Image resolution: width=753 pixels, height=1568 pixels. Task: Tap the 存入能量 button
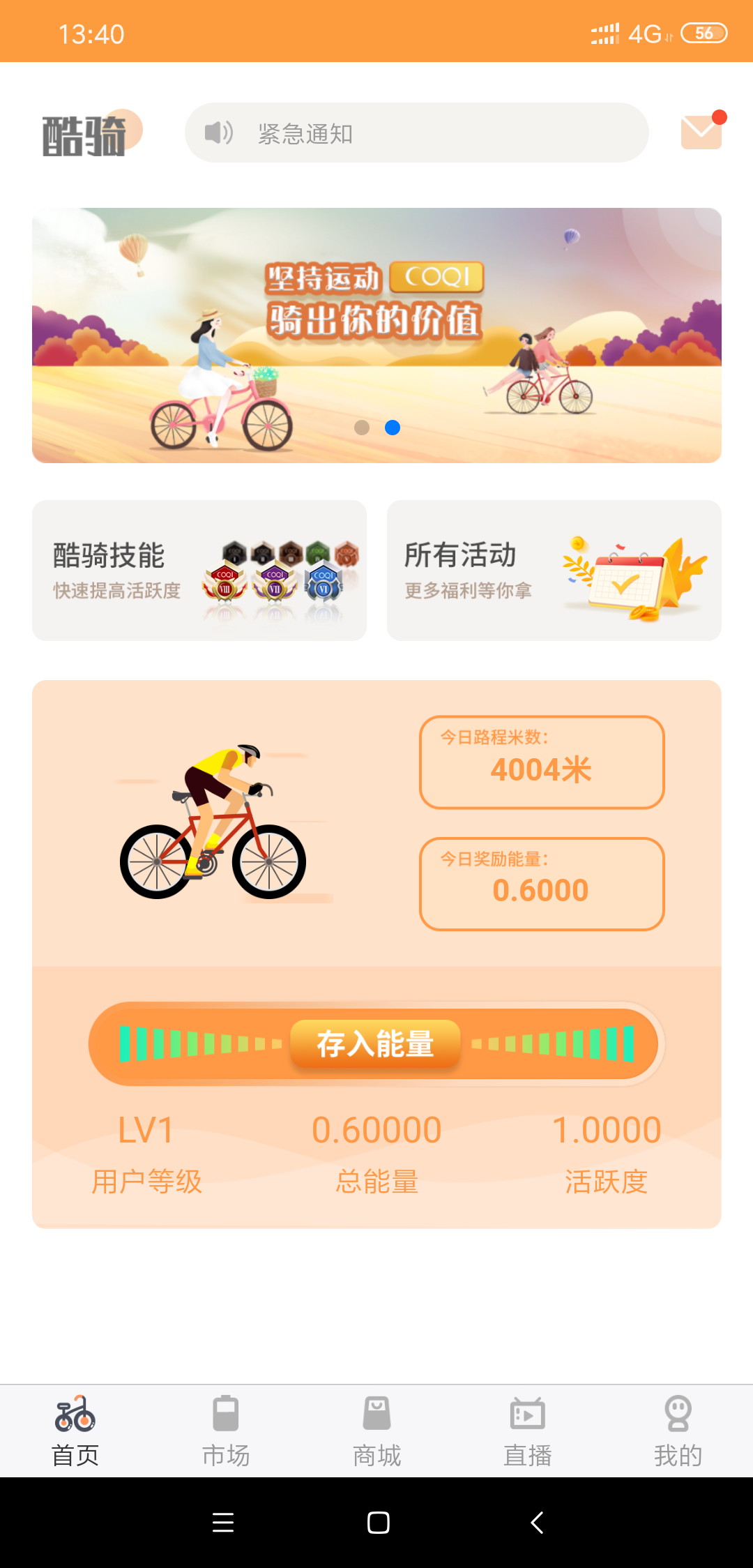pyautogui.click(x=375, y=1044)
